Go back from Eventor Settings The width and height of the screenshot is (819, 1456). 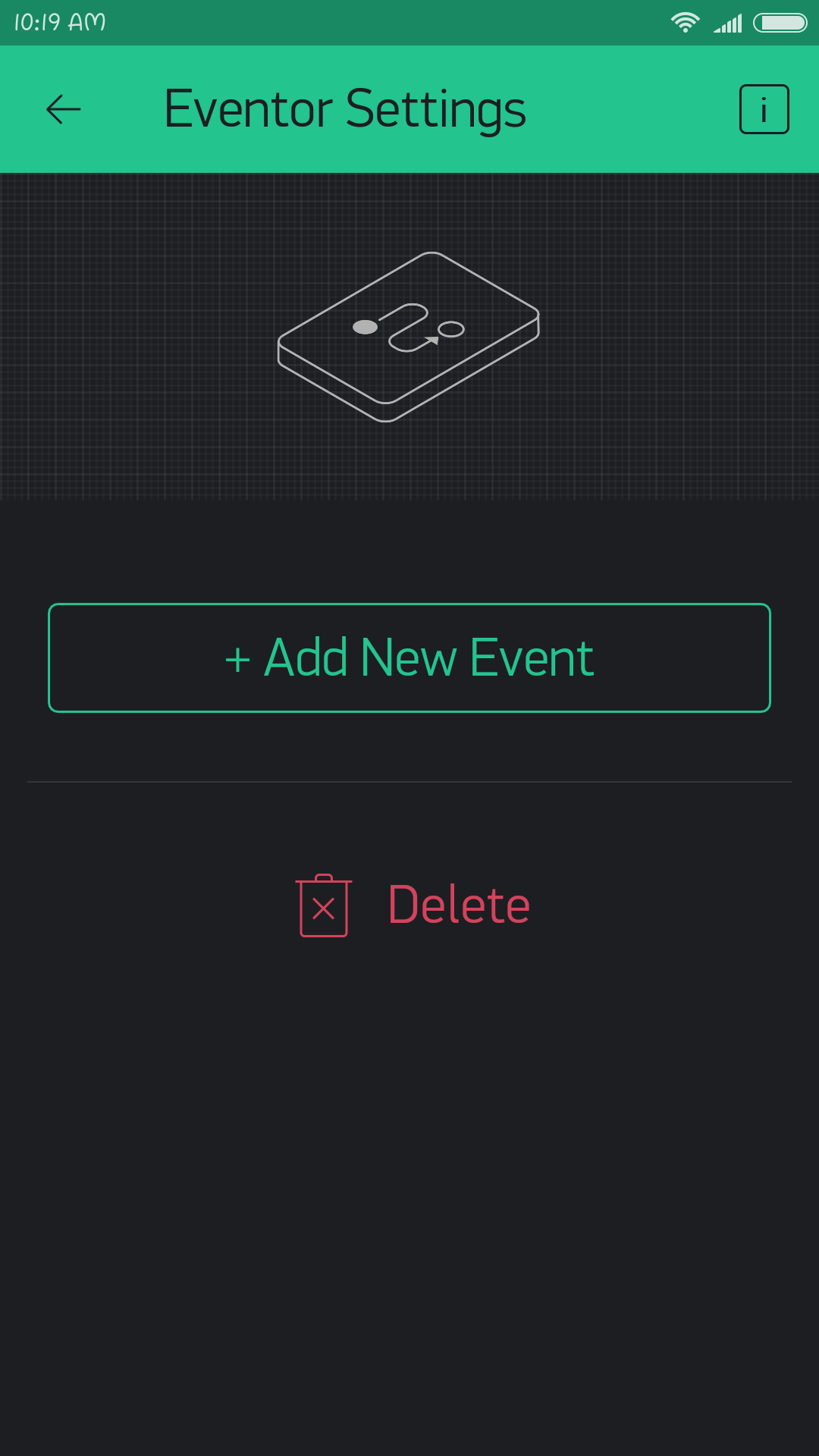point(64,109)
